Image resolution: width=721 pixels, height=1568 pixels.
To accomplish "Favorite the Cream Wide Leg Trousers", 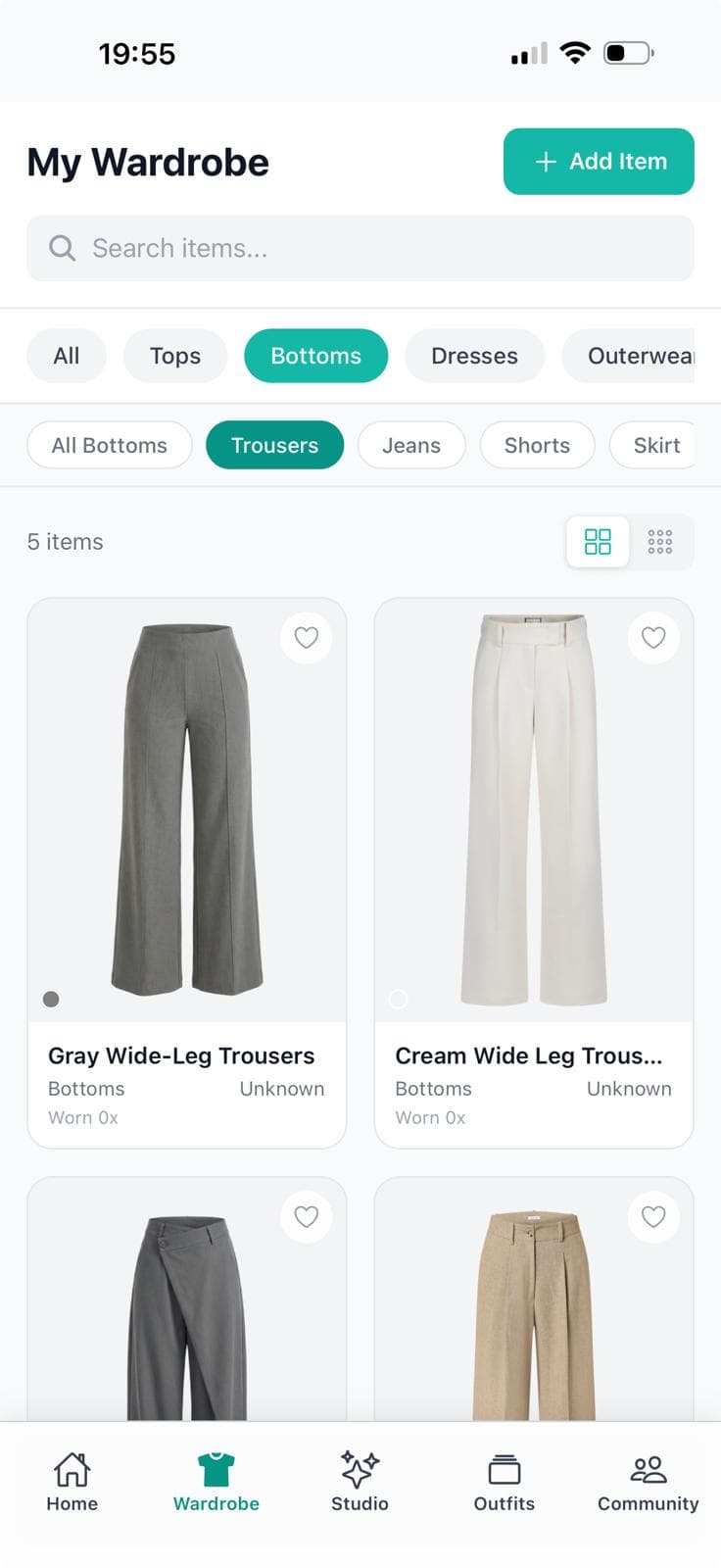I will point(653,638).
